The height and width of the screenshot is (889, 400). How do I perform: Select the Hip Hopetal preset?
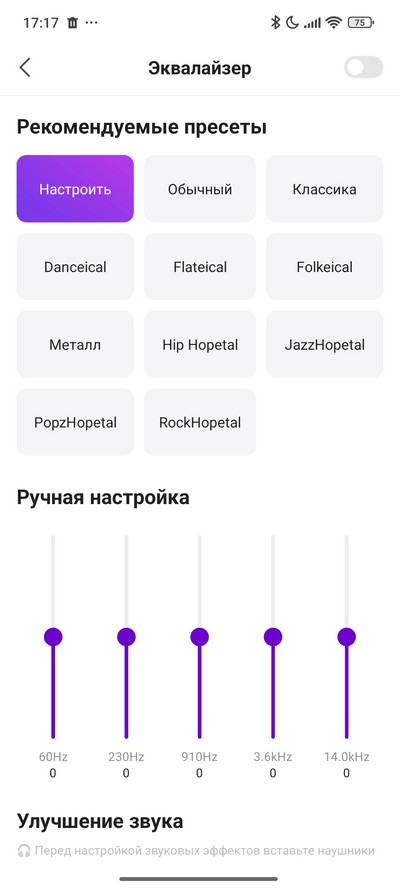[x=200, y=344]
